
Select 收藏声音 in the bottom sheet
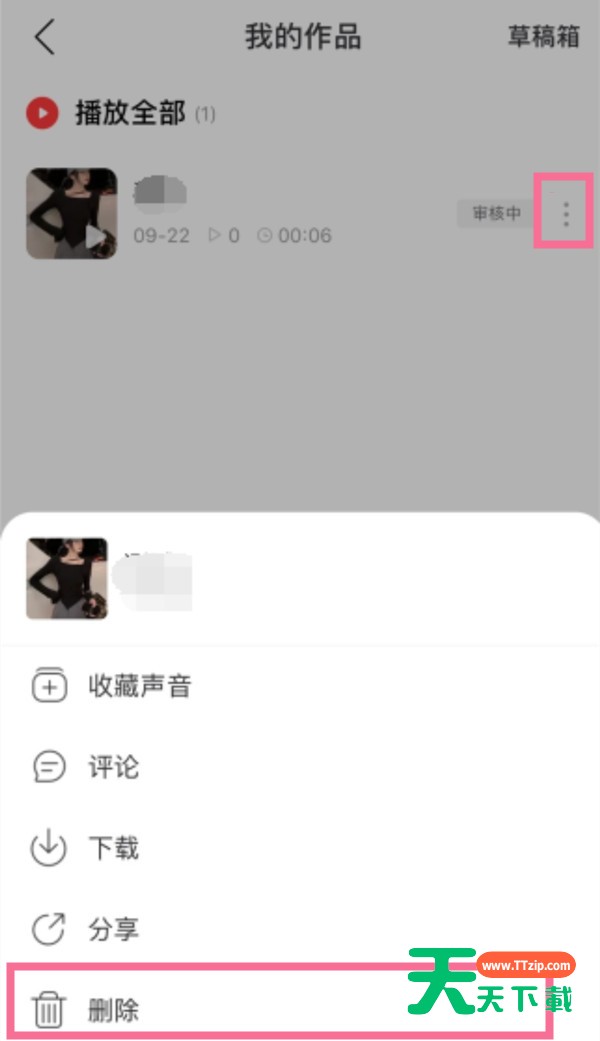point(110,686)
